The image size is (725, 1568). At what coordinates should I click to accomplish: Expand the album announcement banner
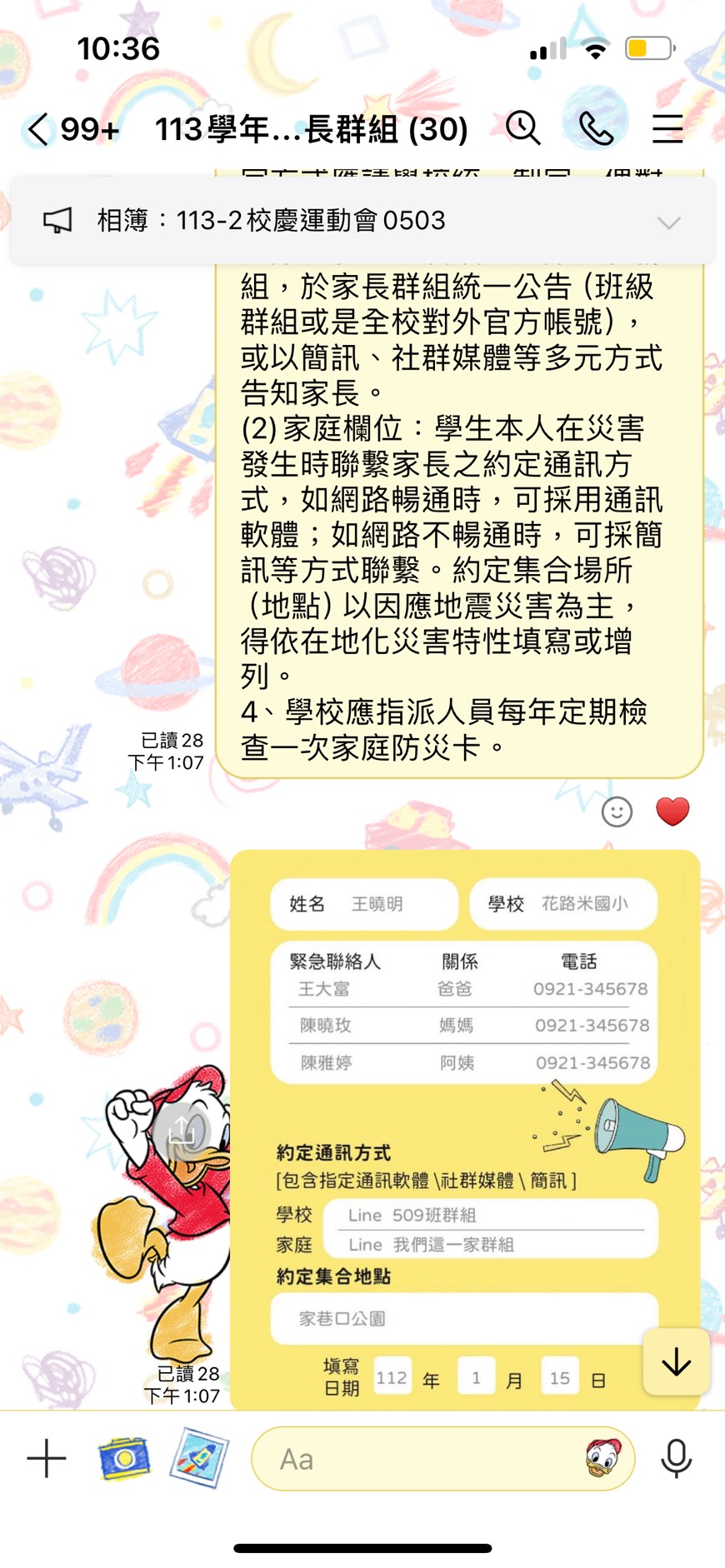point(668,222)
